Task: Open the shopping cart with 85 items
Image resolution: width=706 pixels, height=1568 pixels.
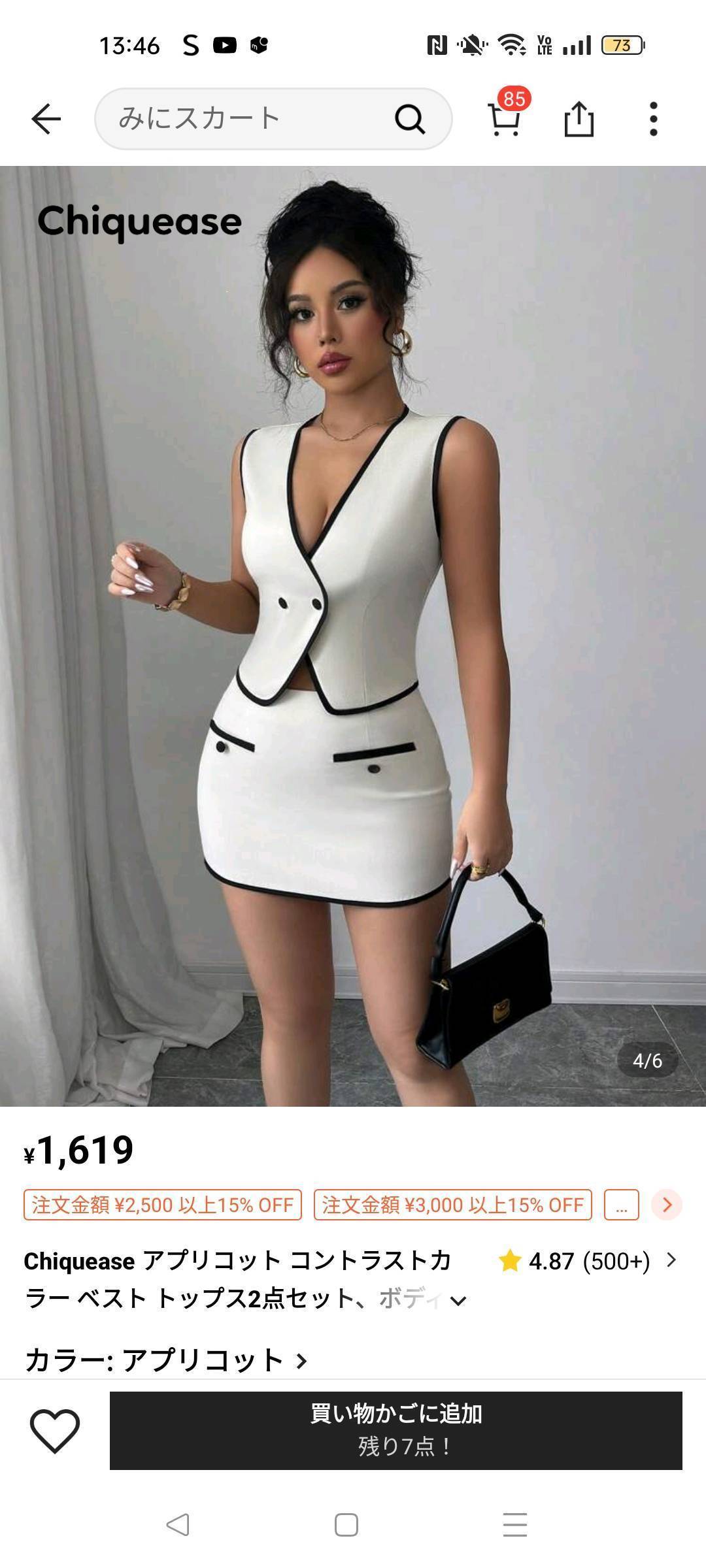Action: [505, 119]
